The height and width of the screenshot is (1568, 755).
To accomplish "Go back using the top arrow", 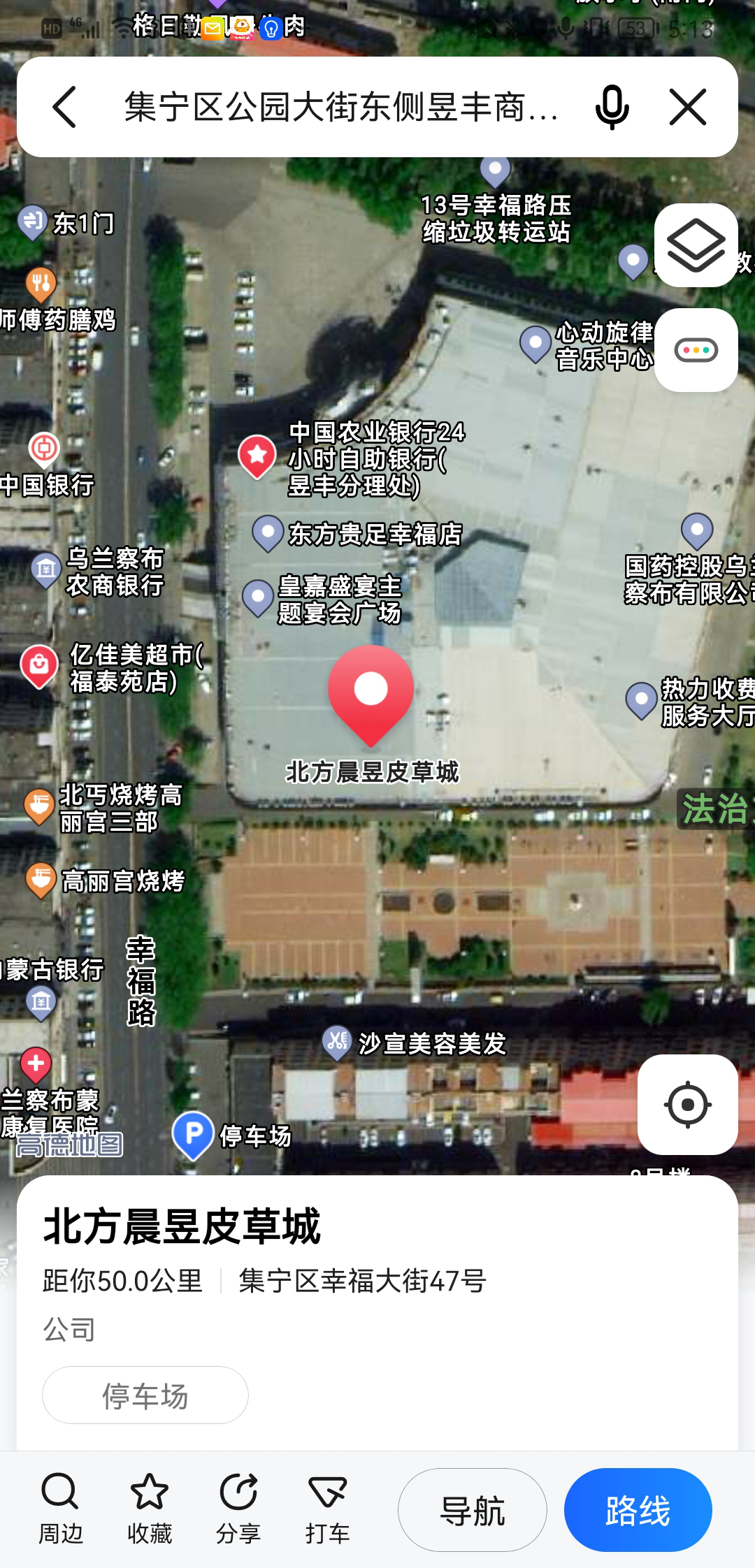I will [x=64, y=107].
